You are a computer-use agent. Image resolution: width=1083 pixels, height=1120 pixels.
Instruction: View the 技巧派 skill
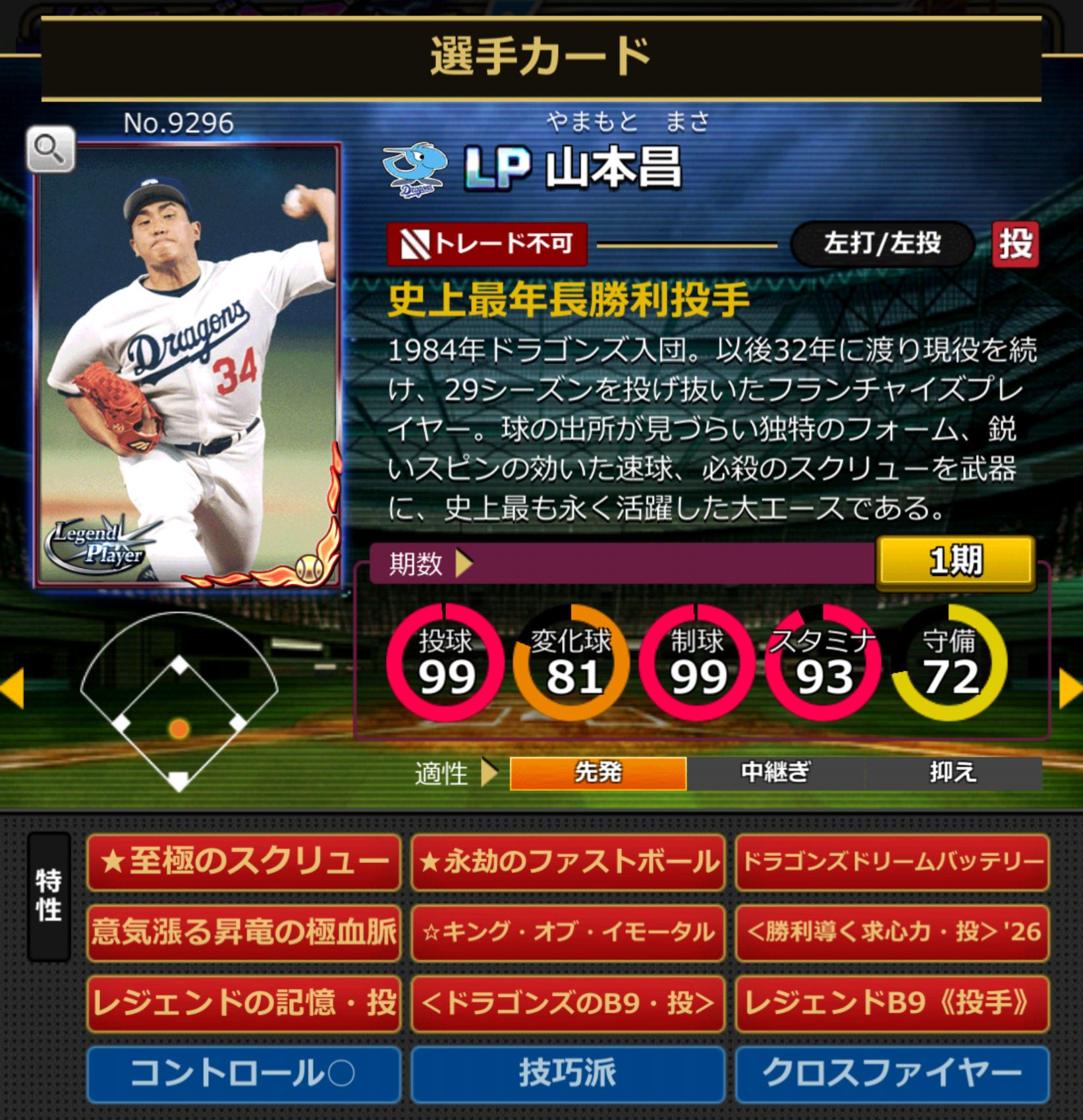click(568, 1074)
